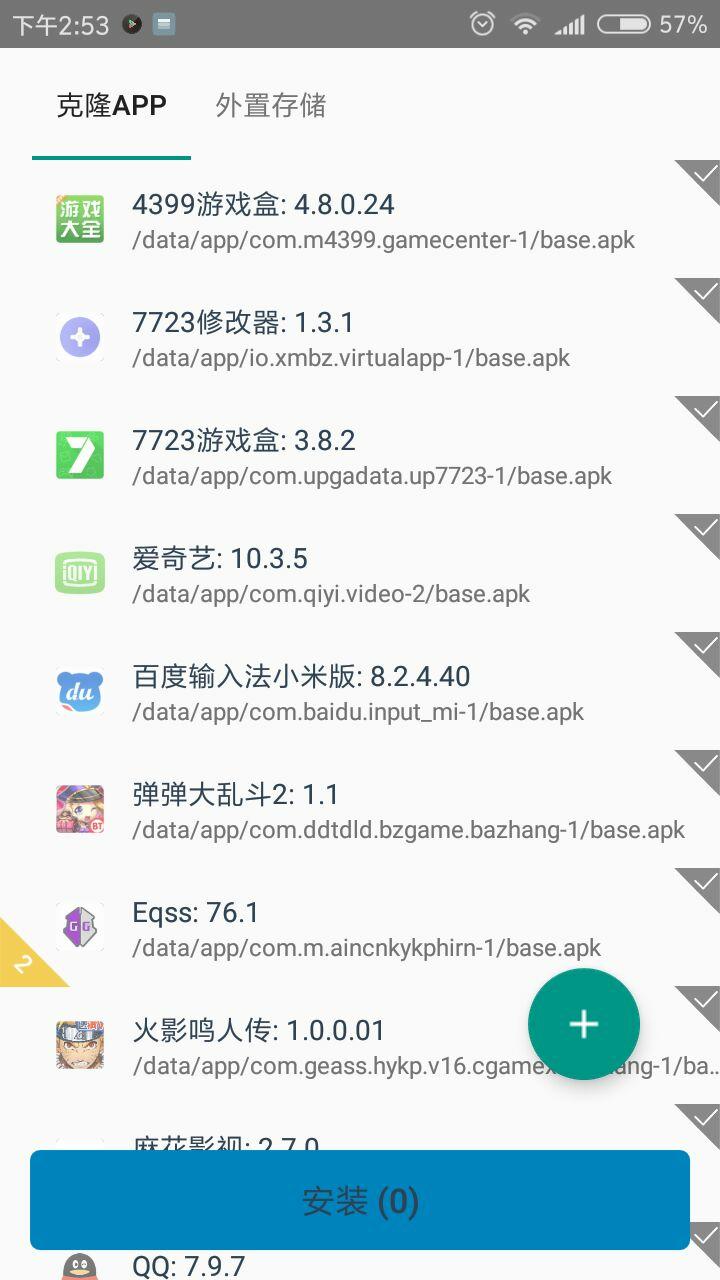Viewport: 720px width, 1280px height.
Task: Pick 火影鸣人传 from the app list
Action: coord(360,1046)
